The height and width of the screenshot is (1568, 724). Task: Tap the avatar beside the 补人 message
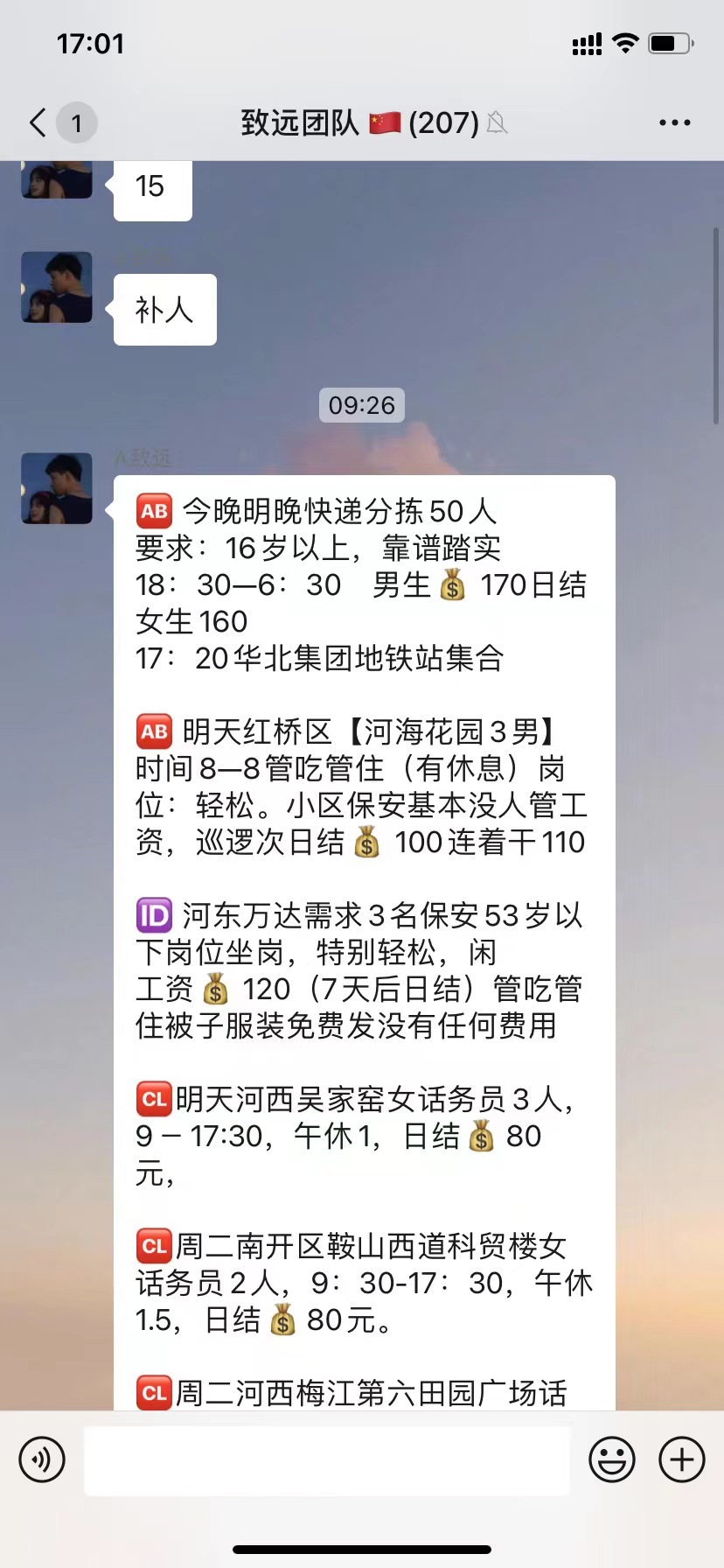(x=57, y=287)
